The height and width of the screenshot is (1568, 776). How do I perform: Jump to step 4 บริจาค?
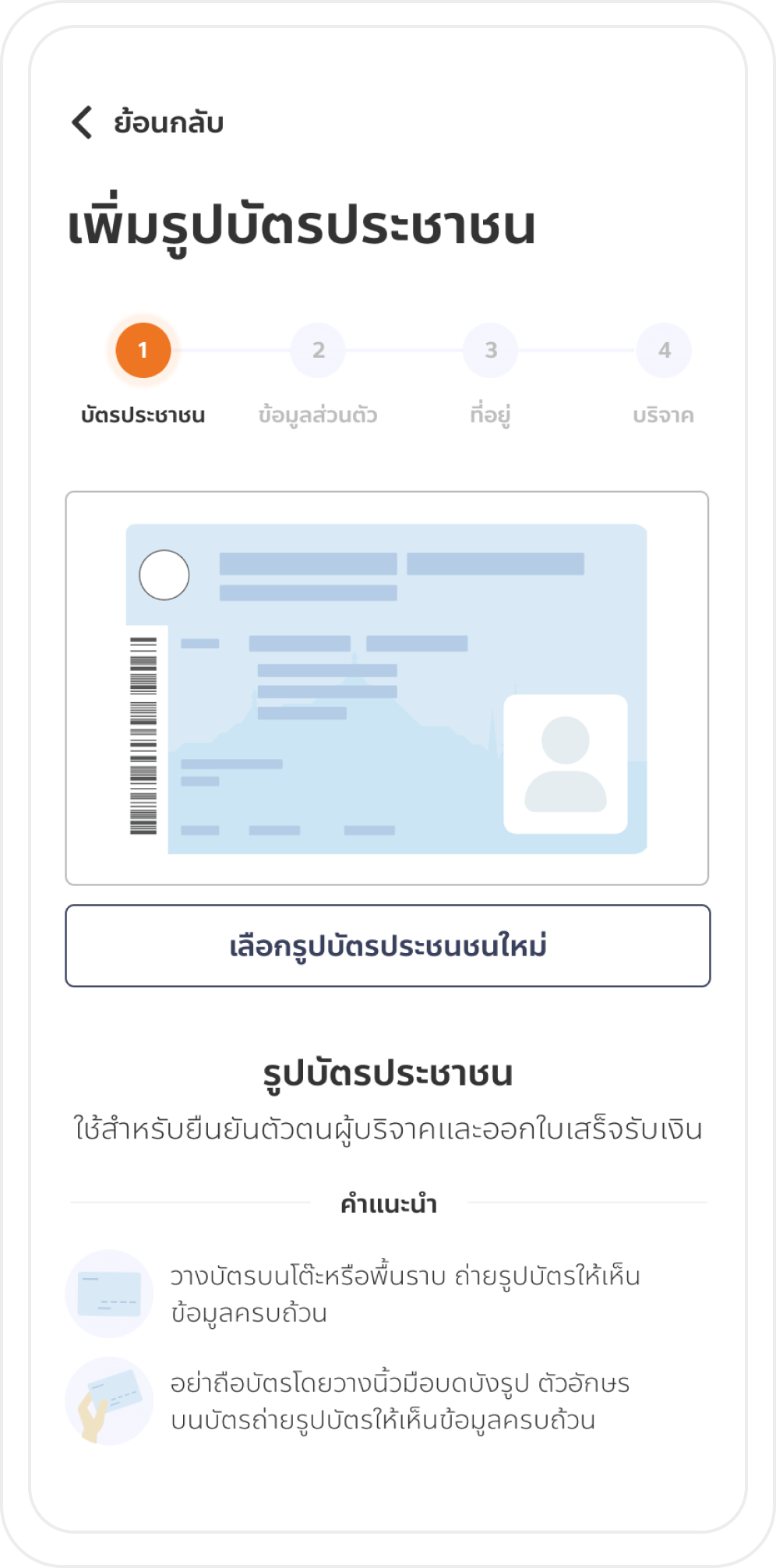click(664, 350)
